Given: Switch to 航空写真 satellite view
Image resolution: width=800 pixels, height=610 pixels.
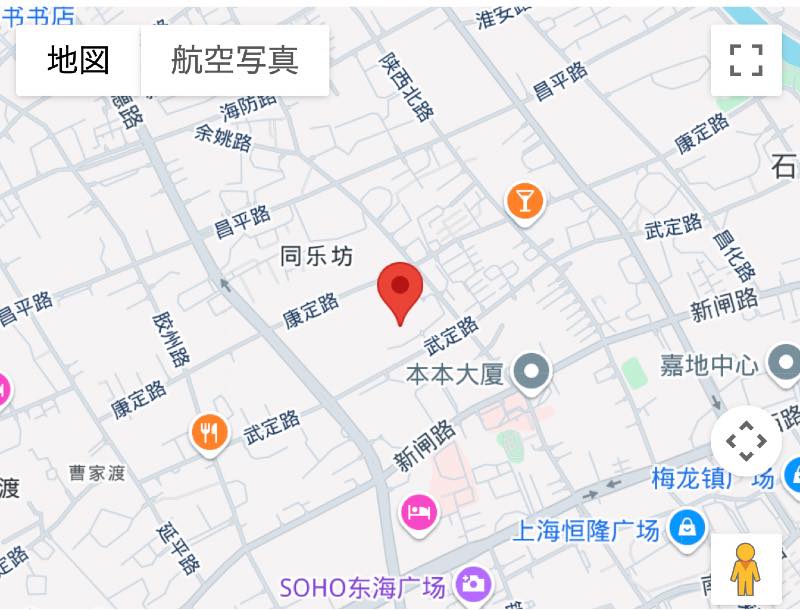Looking at the screenshot, I should 235,61.
